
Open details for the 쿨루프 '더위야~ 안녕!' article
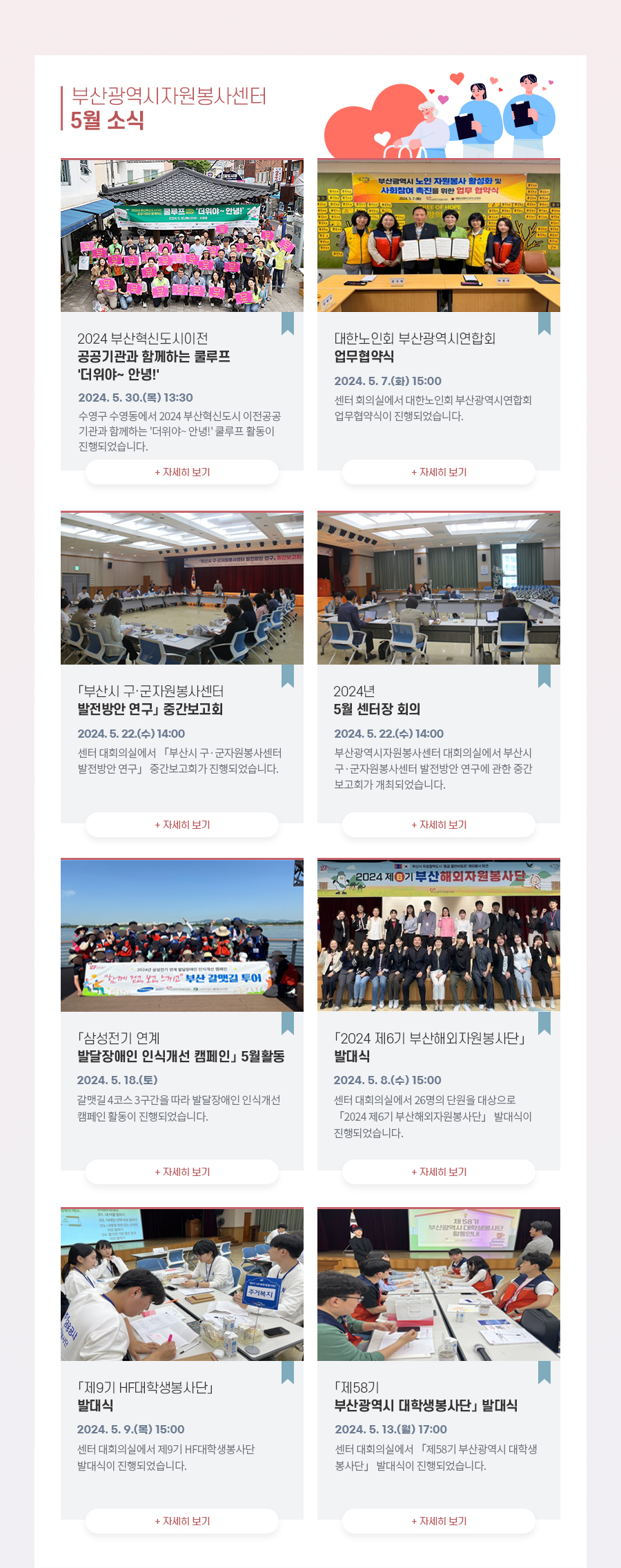pos(182,472)
